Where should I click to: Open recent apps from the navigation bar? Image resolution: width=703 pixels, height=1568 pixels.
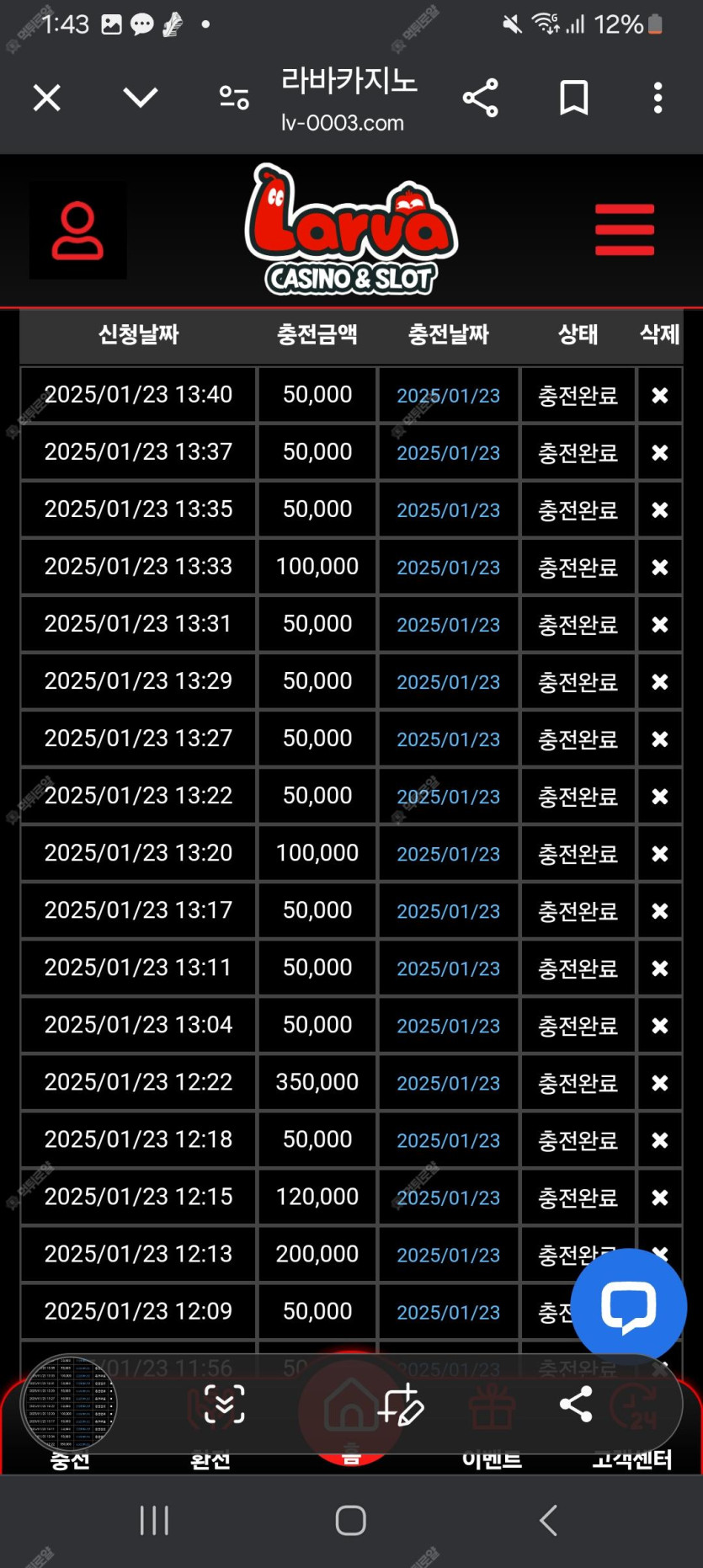click(155, 1520)
